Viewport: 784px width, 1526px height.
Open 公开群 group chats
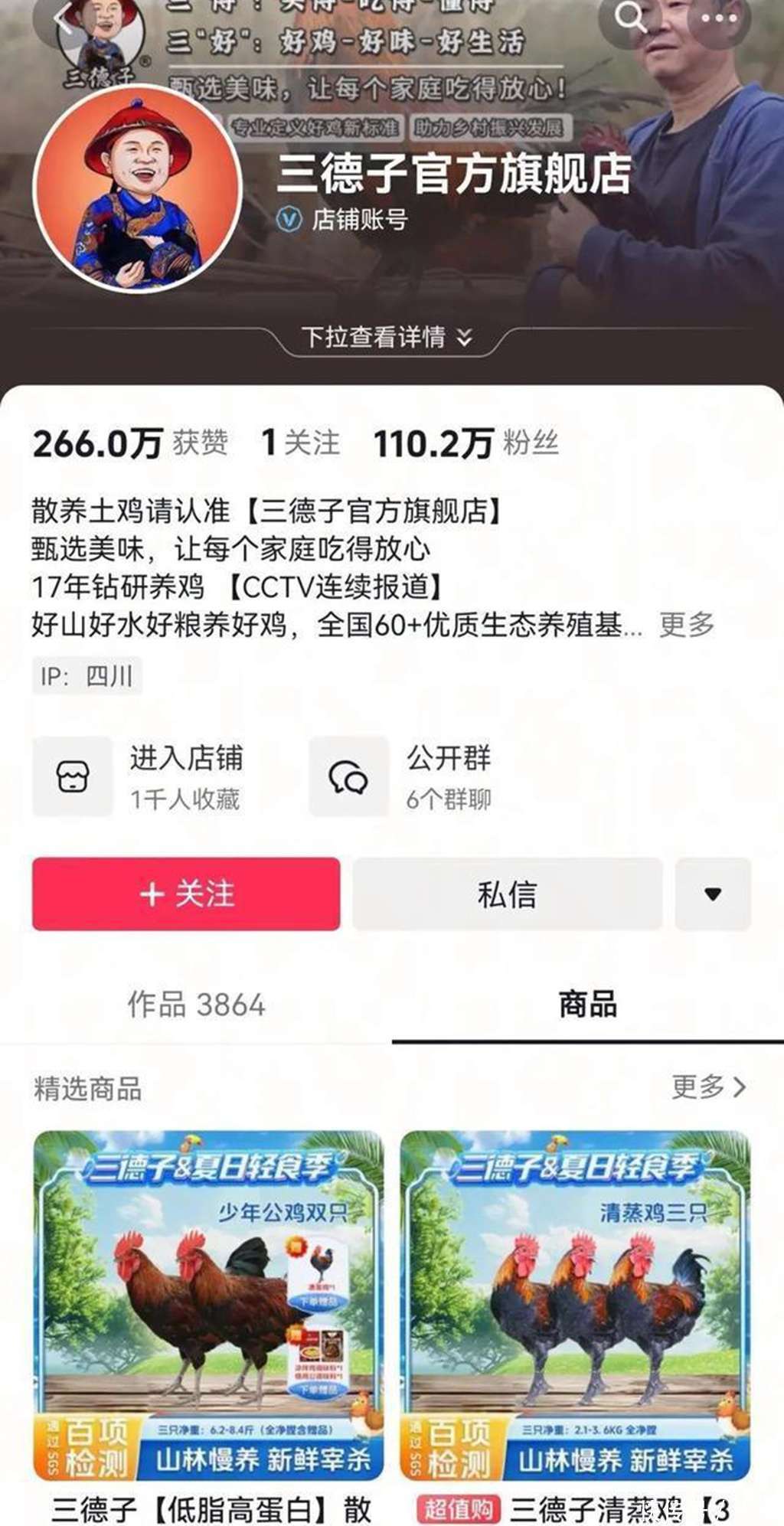[401, 776]
